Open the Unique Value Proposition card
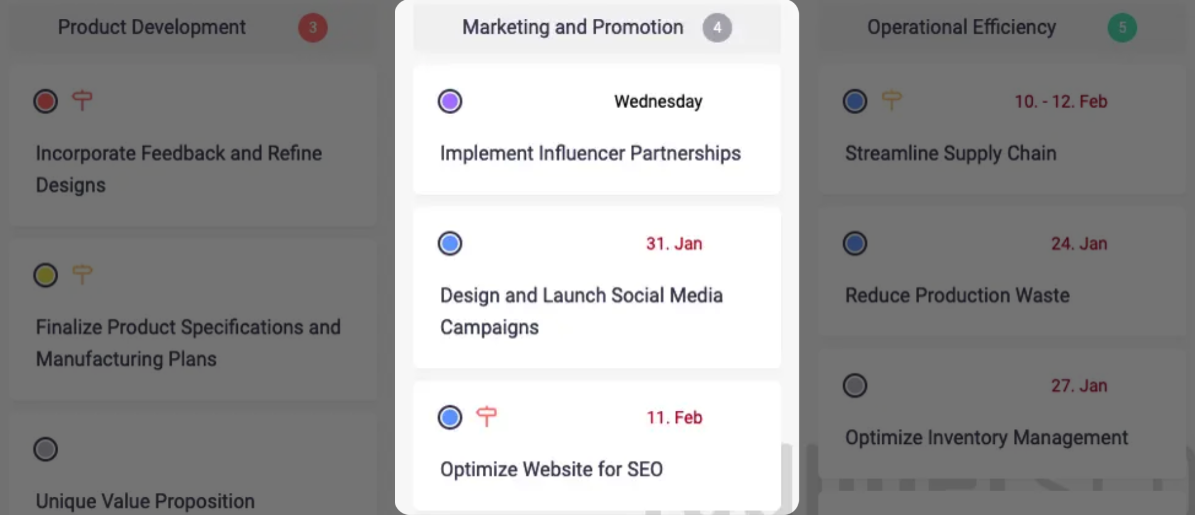This screenshot has height=515, width=1195. pos(145,500)
